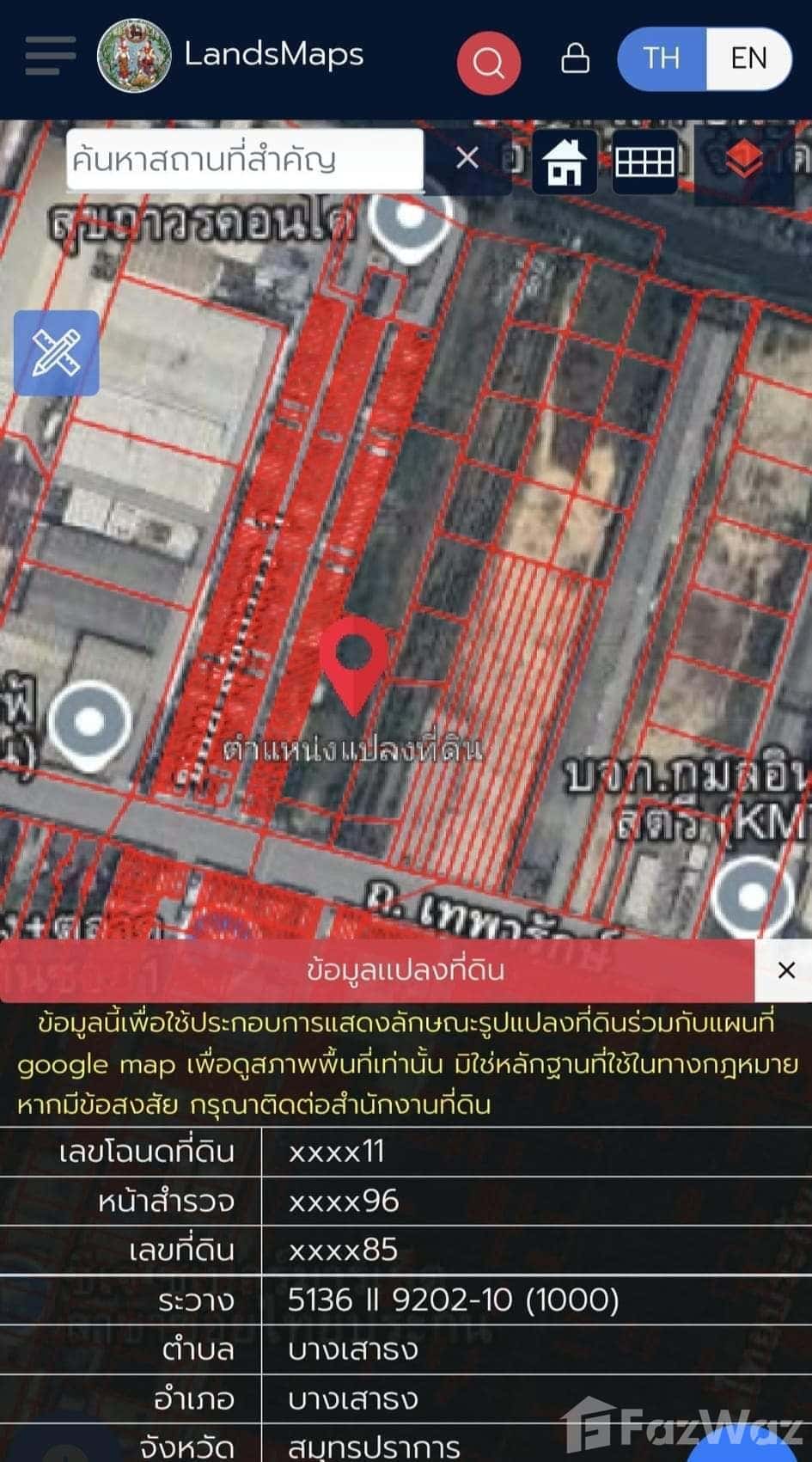
Task: Switch language to TH
Action: [660, 58]
